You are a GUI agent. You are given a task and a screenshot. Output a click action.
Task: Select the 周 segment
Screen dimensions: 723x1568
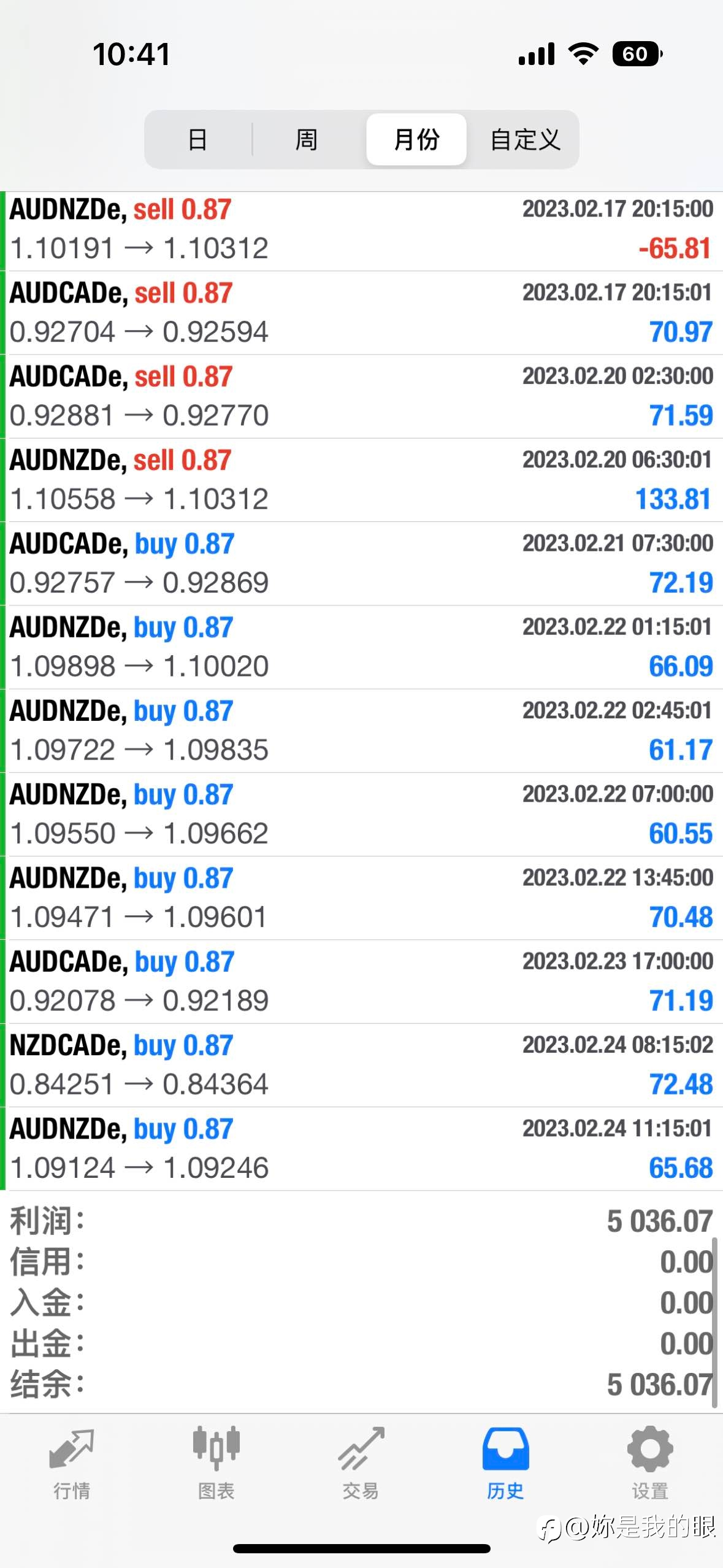tap(307, 139)
